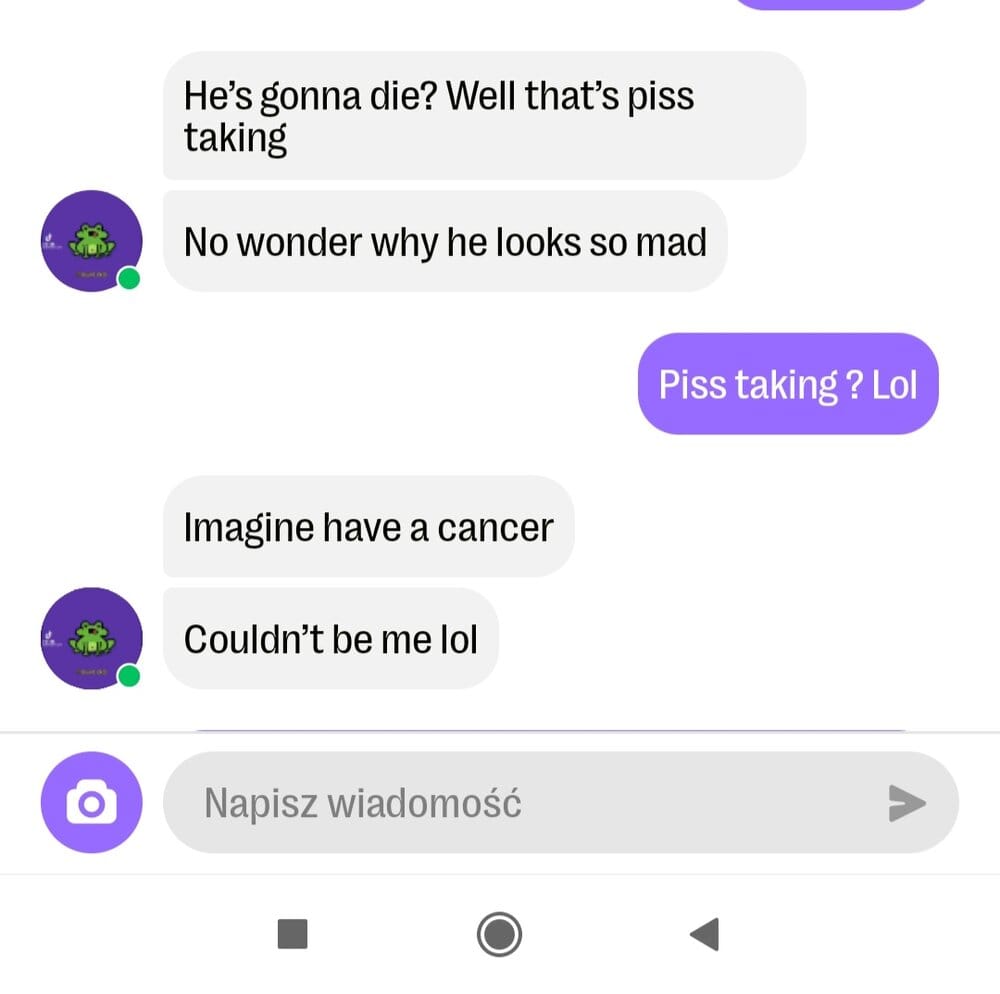Open profile avatar beside "Couldn't be me lol"
This screenshot has height=994, width=1000.
[x=91, y=638]
